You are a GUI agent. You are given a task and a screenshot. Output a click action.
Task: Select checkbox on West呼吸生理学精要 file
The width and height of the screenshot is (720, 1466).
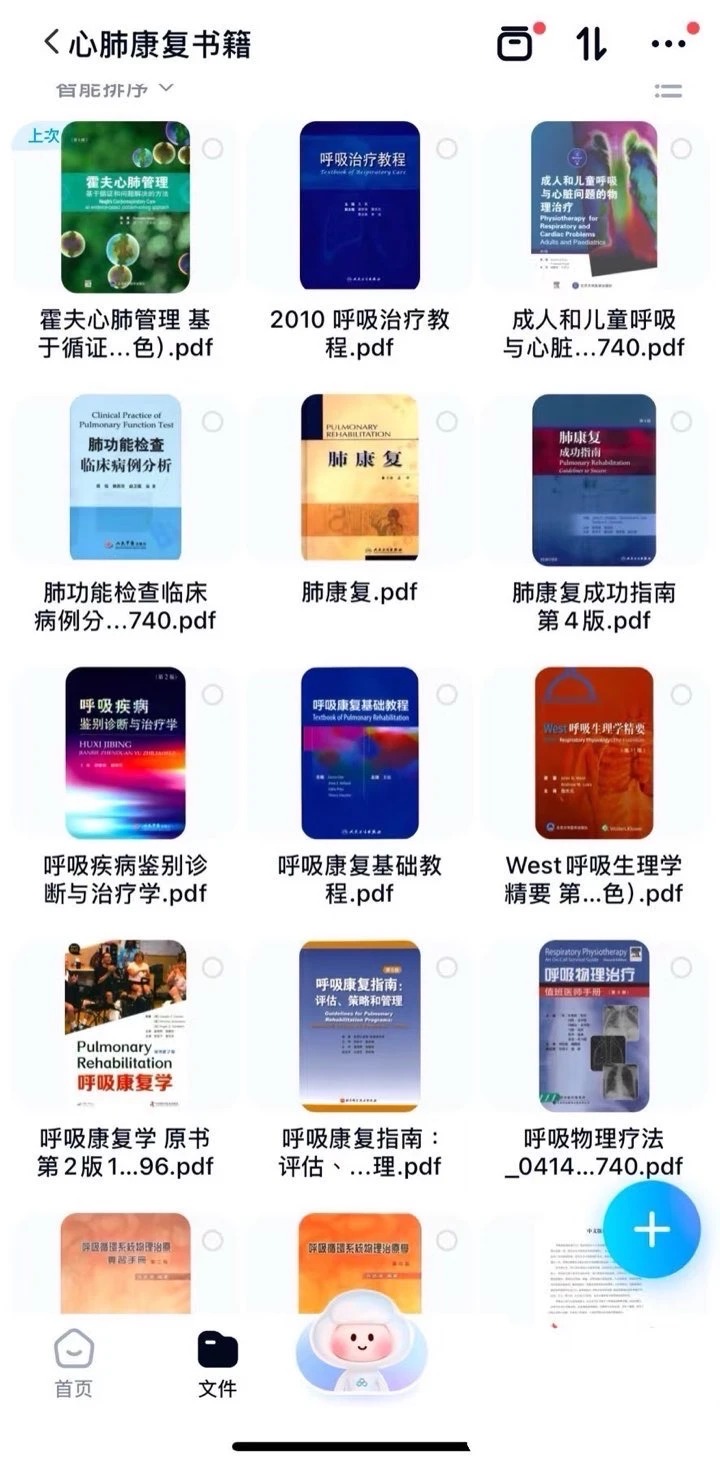[x=681, y=694]
